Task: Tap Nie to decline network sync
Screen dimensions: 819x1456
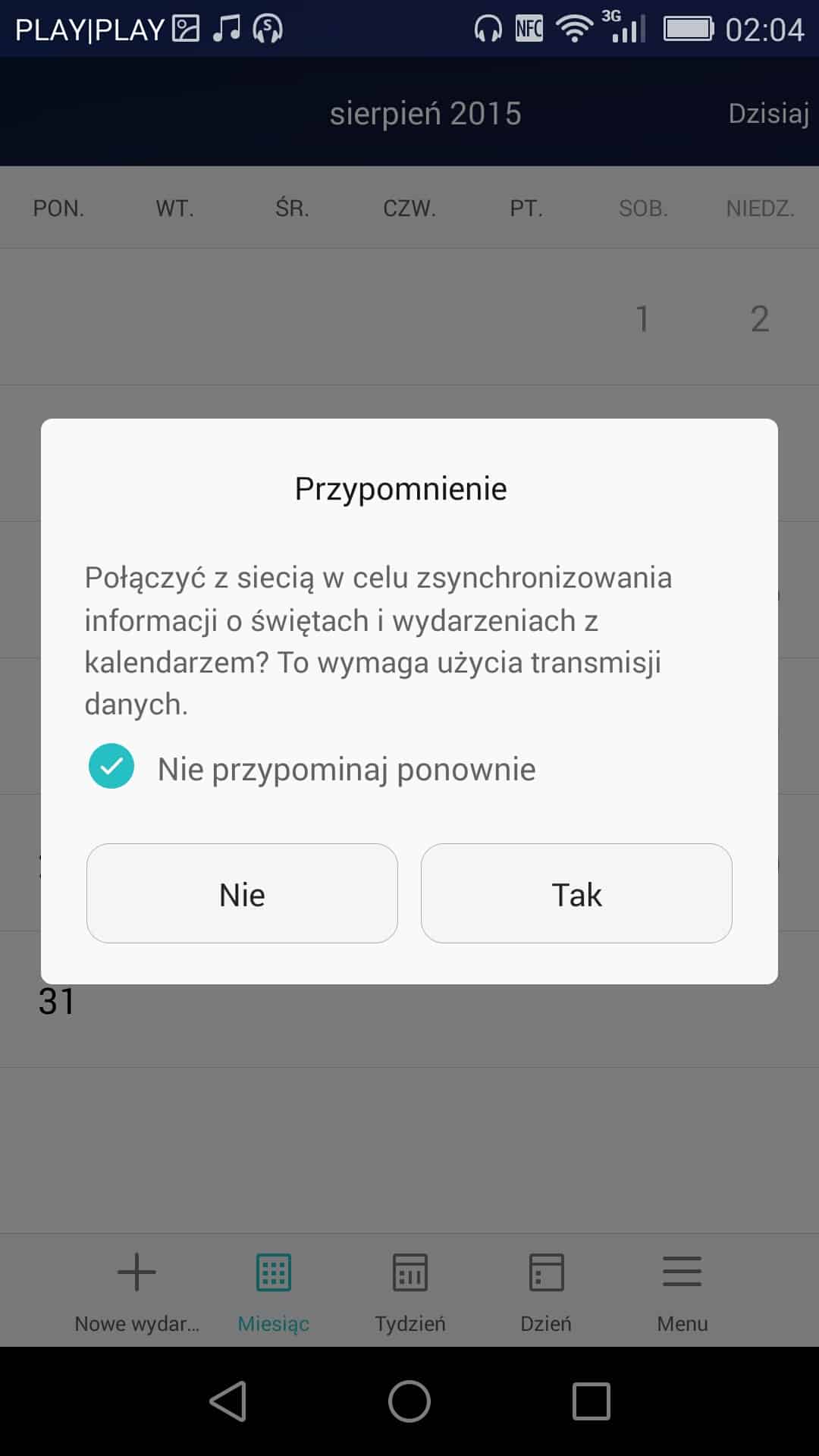Action: point(242,893)
